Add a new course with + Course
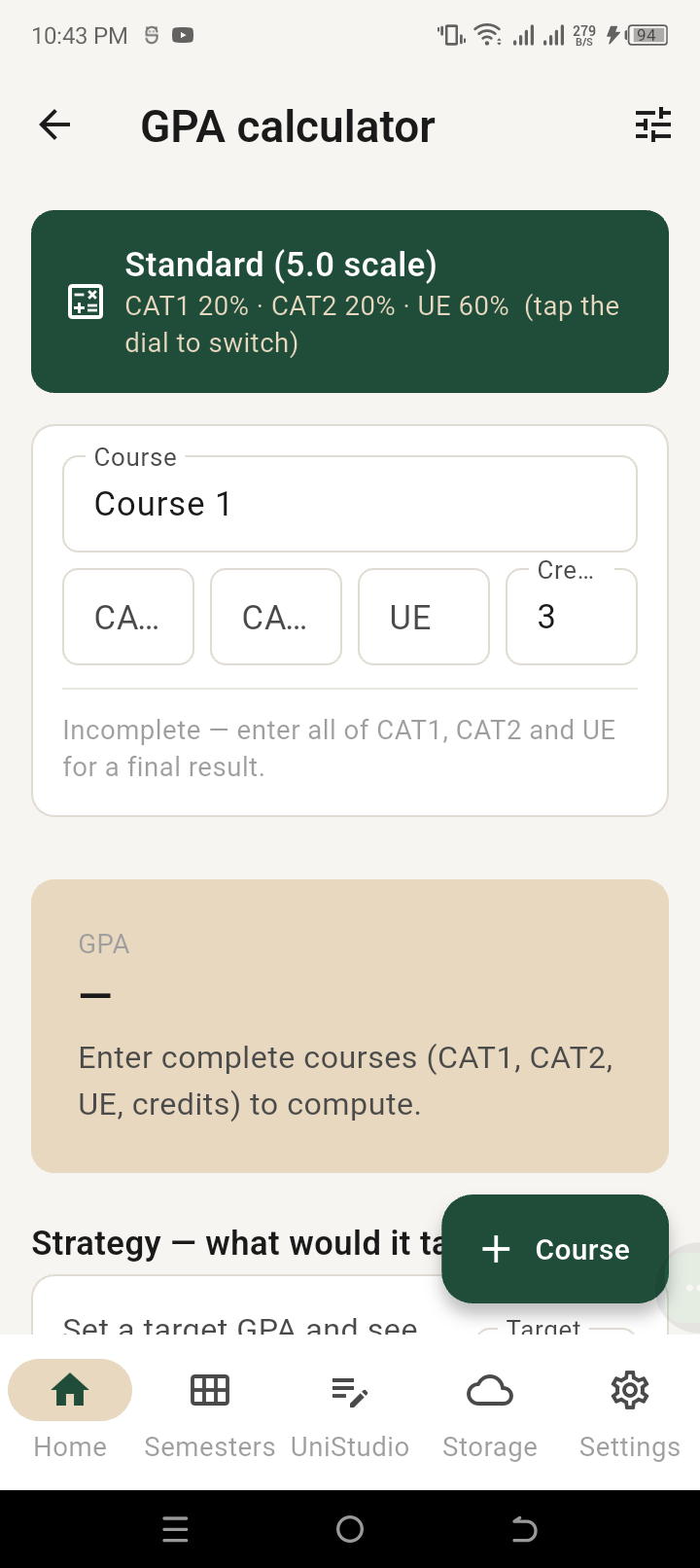 (555, 1249)
